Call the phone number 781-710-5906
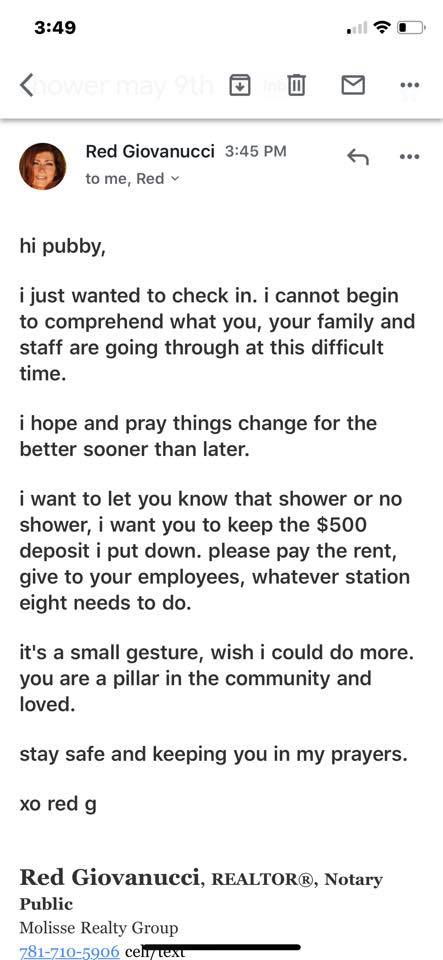 point(69,951)
